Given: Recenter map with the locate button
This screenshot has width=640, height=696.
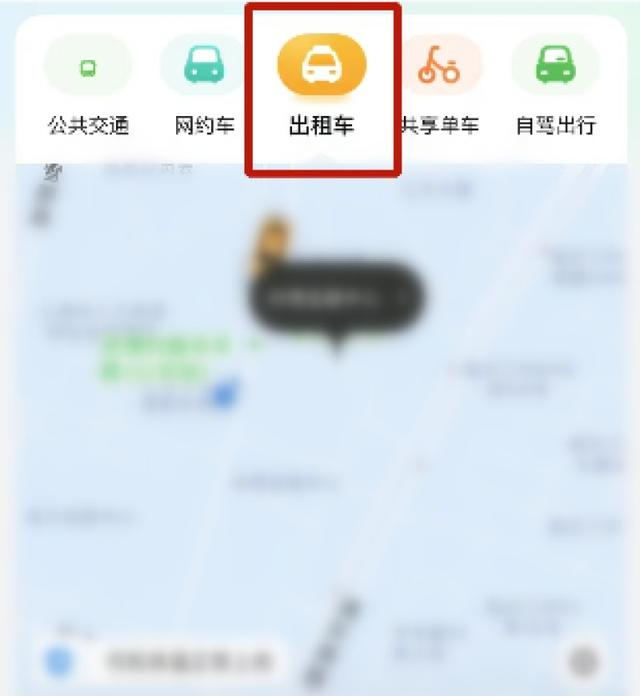Looking at the screenshot, I should [584, 660].
